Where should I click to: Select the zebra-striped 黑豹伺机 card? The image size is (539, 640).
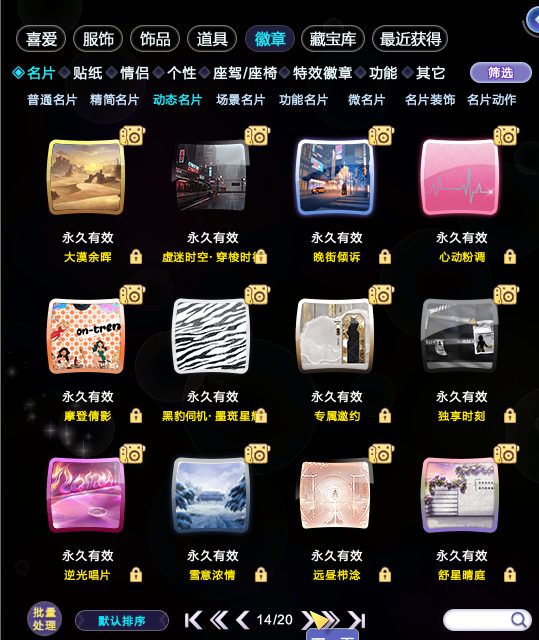pyautogui.click(x=211, y=336)
